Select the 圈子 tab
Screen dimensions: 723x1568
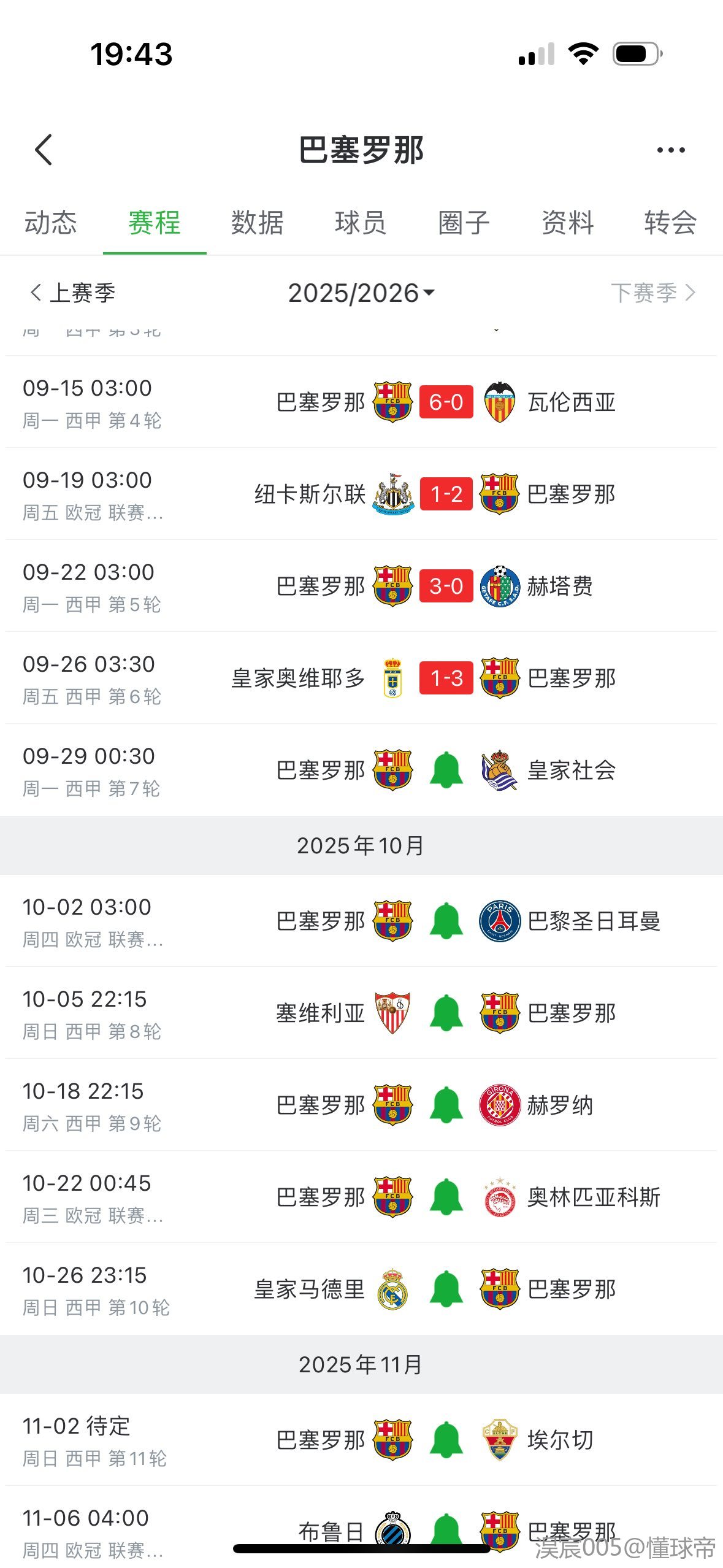coord(464,222)
